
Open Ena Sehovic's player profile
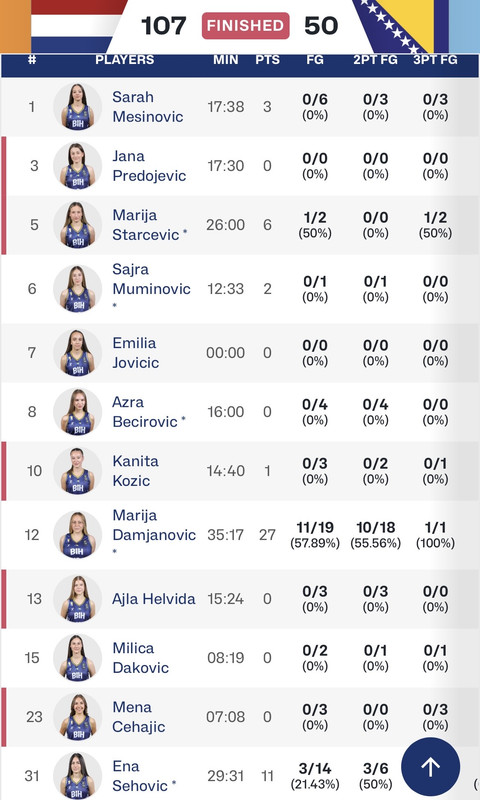pos(144,776)
